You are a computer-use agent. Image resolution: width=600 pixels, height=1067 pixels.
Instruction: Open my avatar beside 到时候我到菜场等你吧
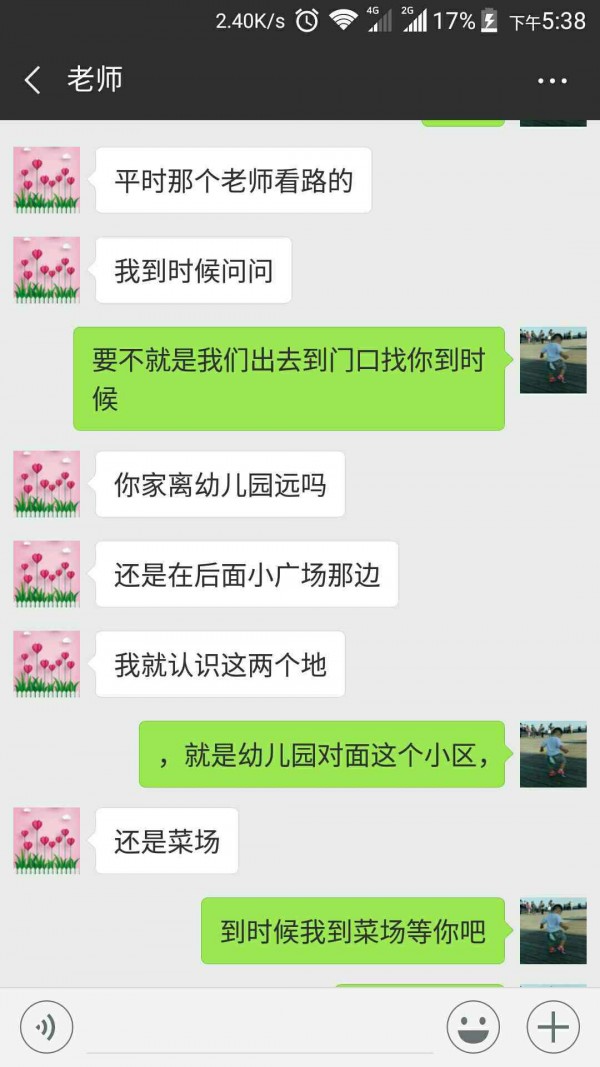click(553, 930)
